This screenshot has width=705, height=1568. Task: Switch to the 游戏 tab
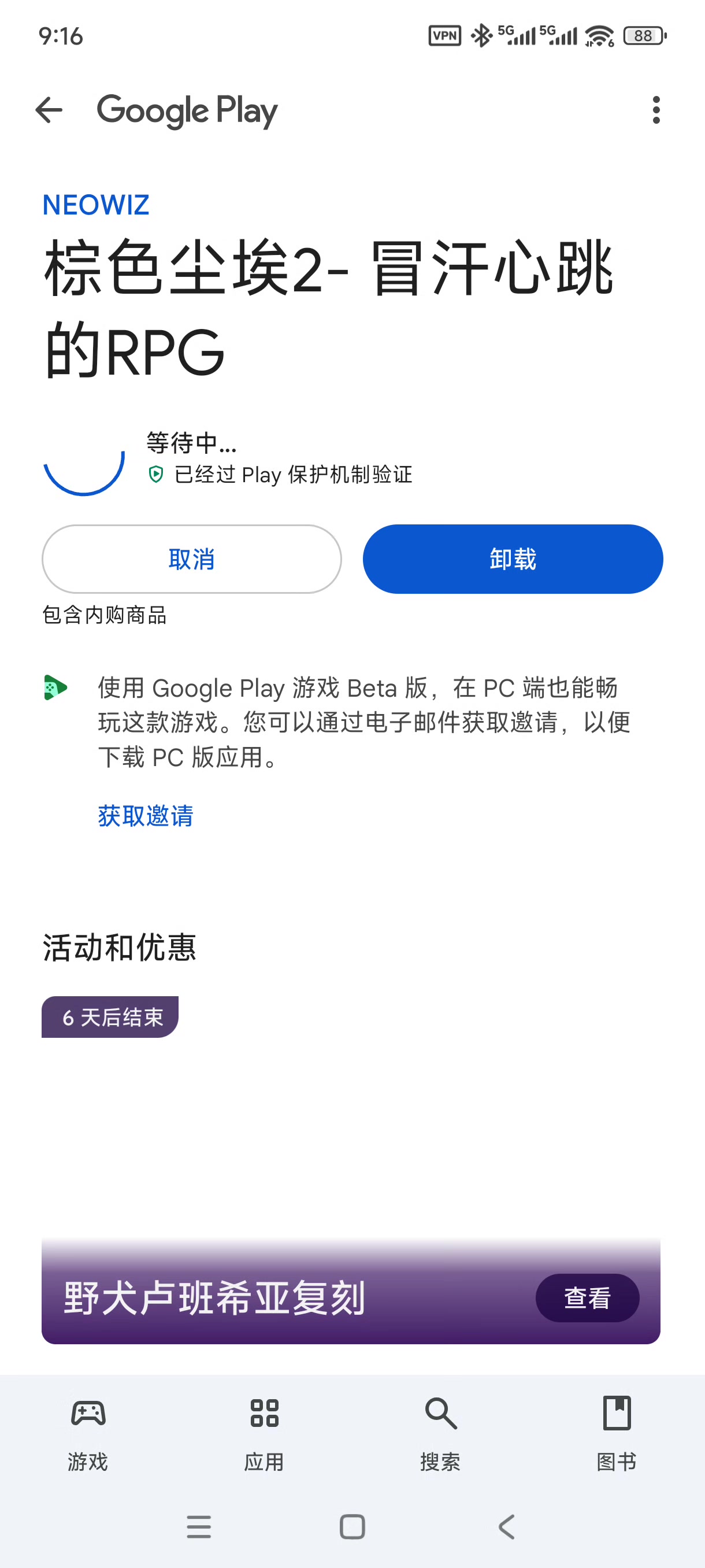pos(88,1433)
